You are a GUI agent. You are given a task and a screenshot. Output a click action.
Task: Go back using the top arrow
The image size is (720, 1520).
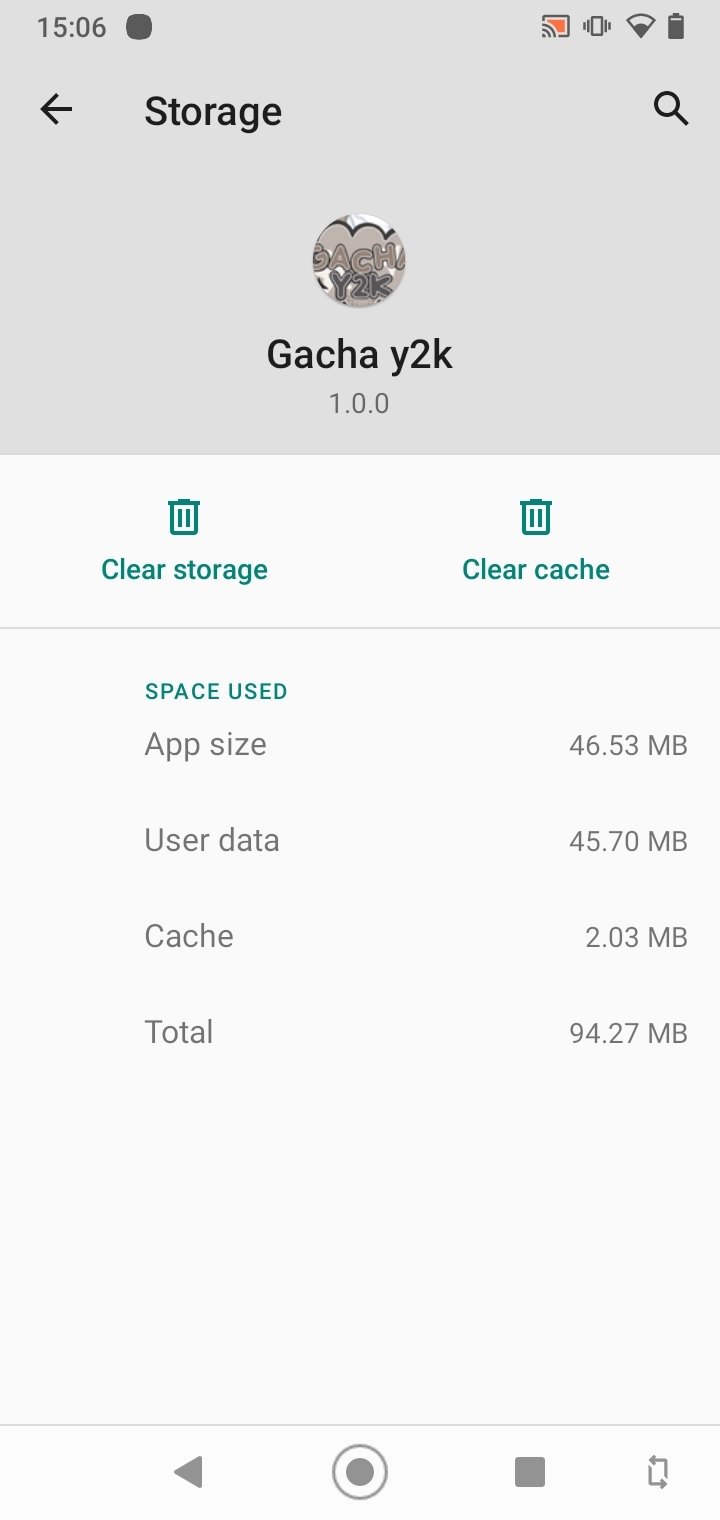(x=56, y=109)
